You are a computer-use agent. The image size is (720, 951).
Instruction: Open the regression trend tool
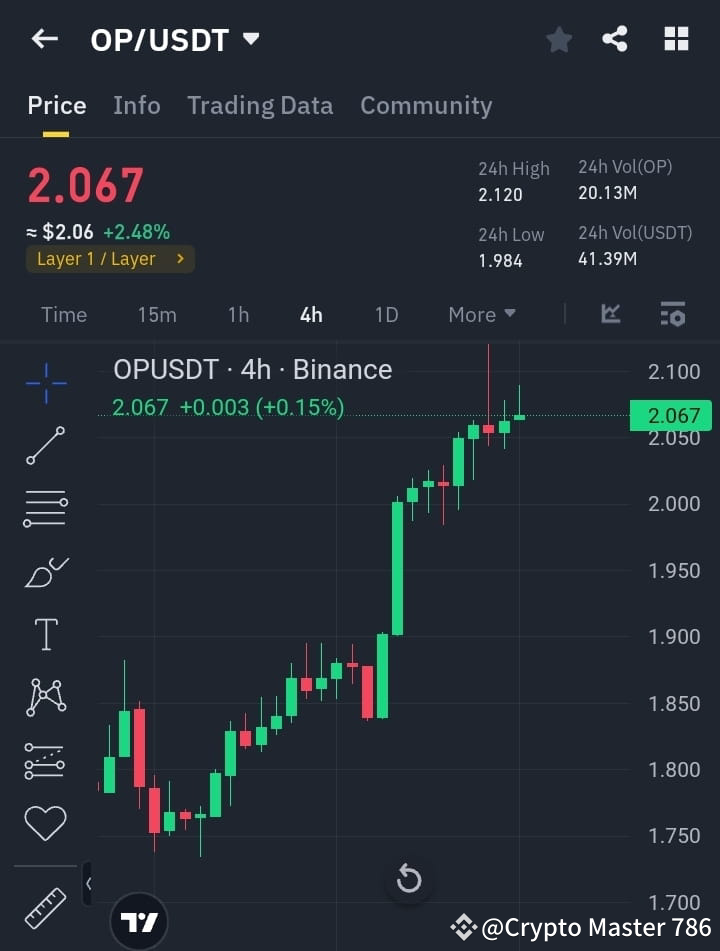coord(45,761)
